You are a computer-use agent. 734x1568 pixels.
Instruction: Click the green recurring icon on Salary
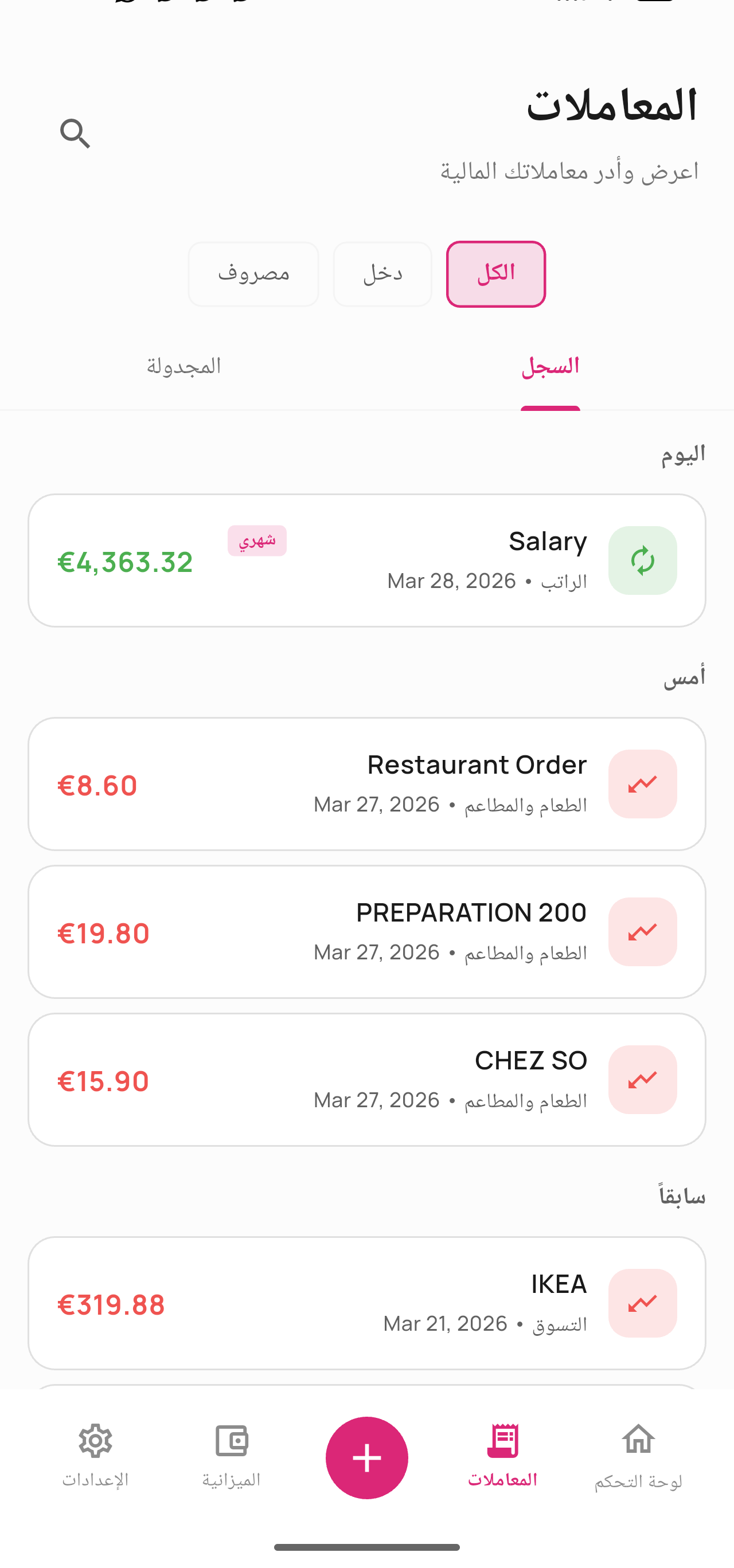(642, 560)
